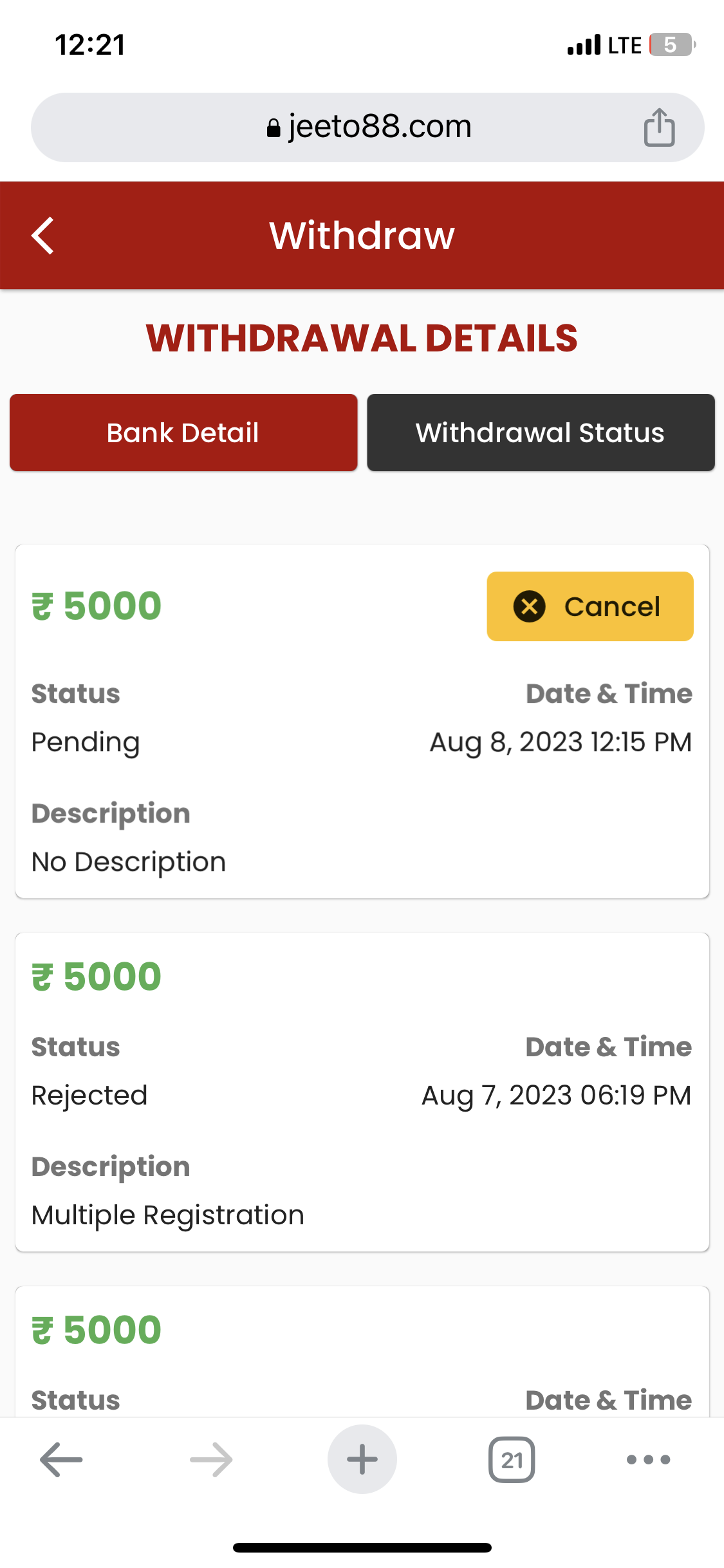Cancel the pending ₹5000 withdrawal
724x1568 pixels.
[x=589, y=606]
